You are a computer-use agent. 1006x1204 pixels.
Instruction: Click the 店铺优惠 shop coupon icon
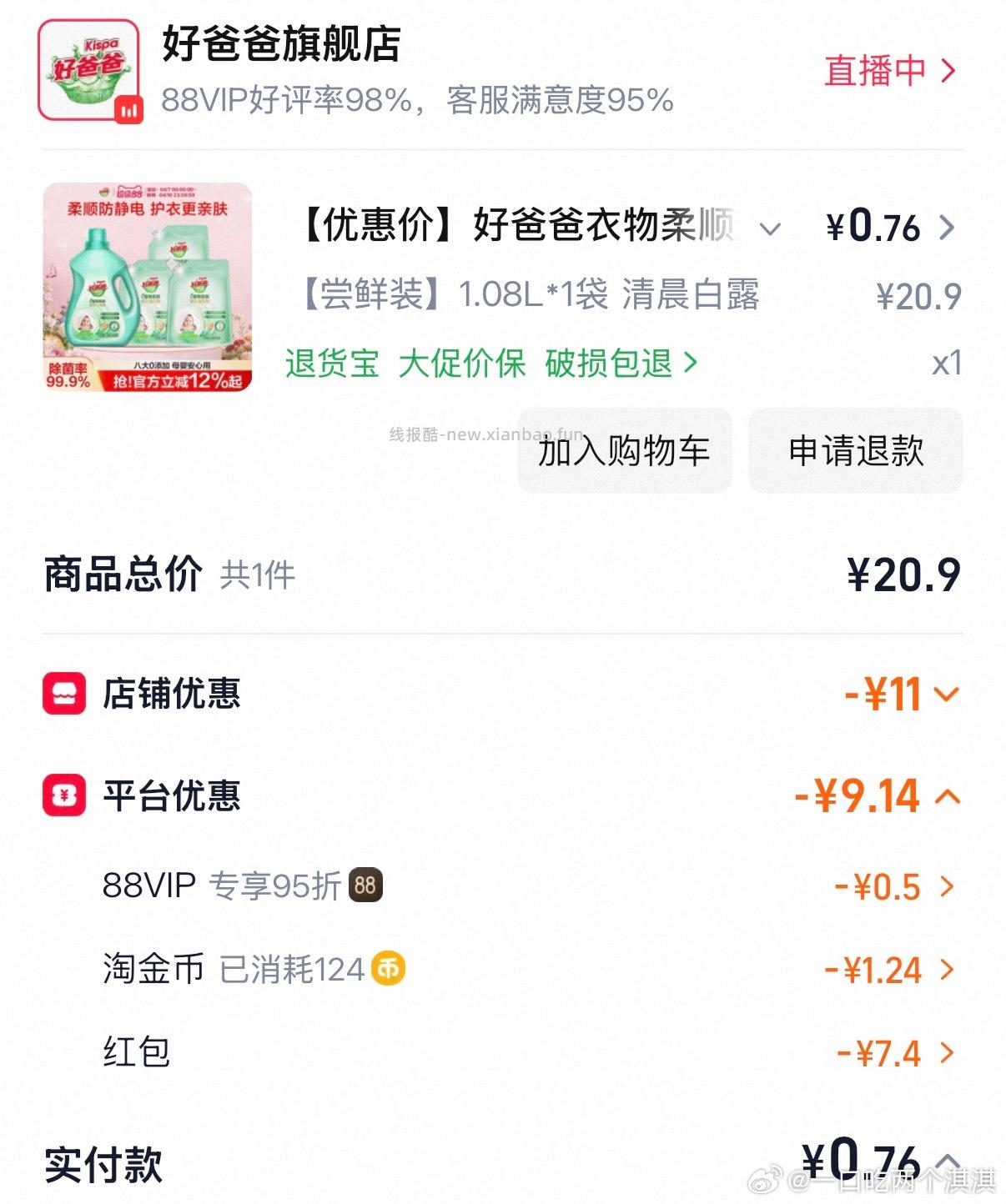click(63, 695)
